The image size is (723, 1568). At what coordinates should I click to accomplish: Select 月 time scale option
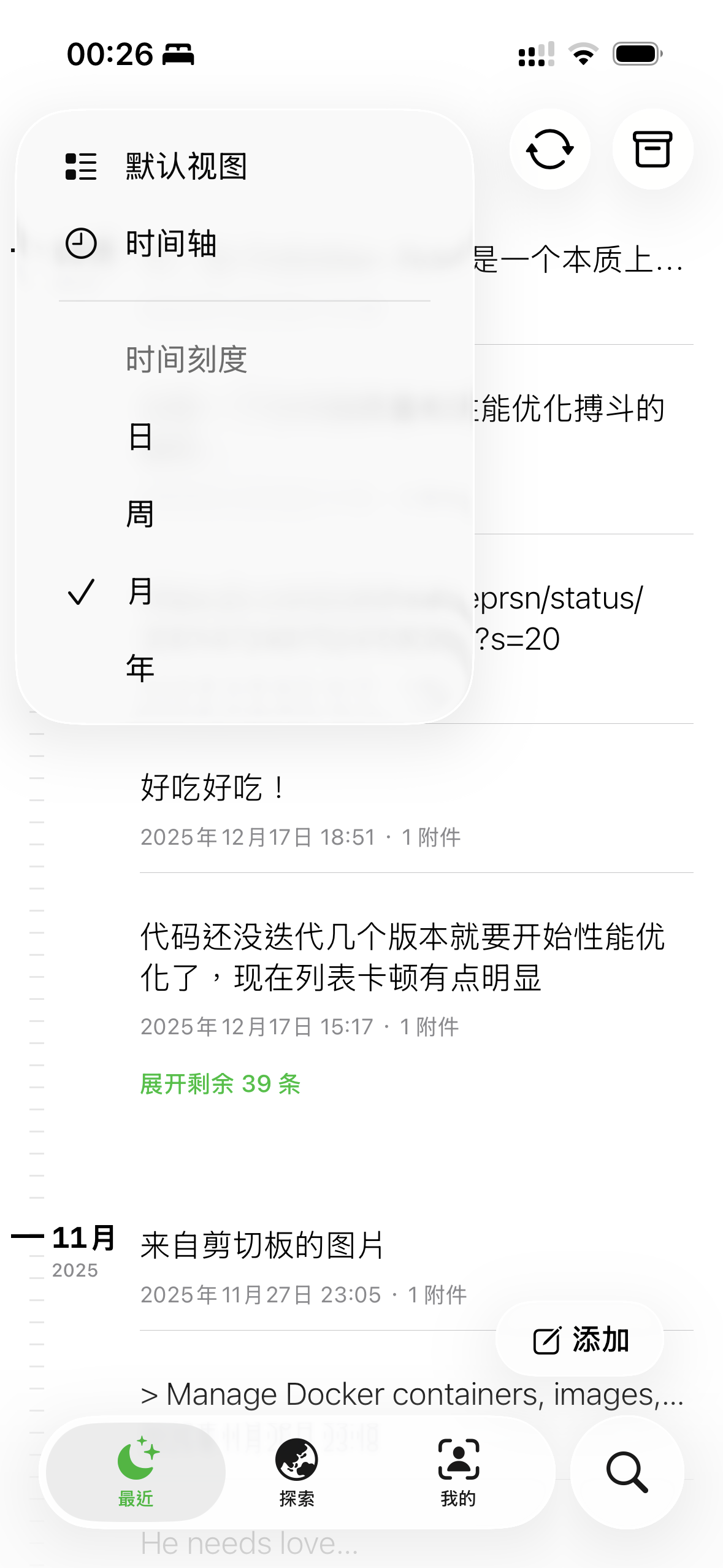[x=140, y=591]
